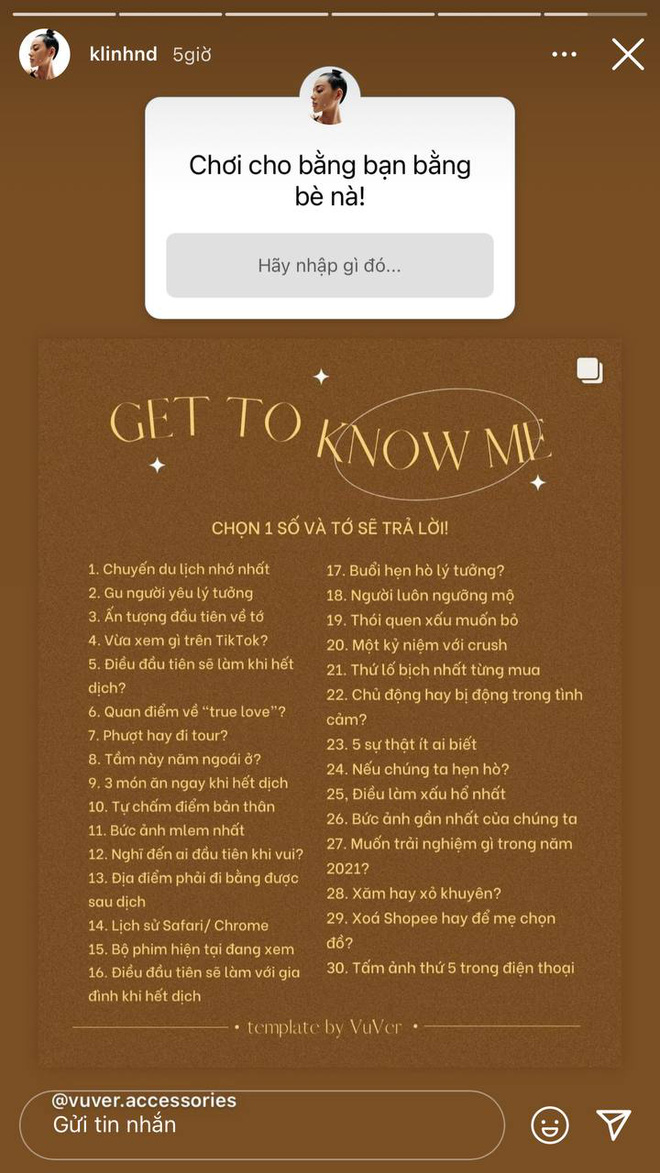The height and width of the screenshot is (1173, 660).
Task: Type an answer in "Hãy nhập gì đó..." box
Action: point(330,265)
